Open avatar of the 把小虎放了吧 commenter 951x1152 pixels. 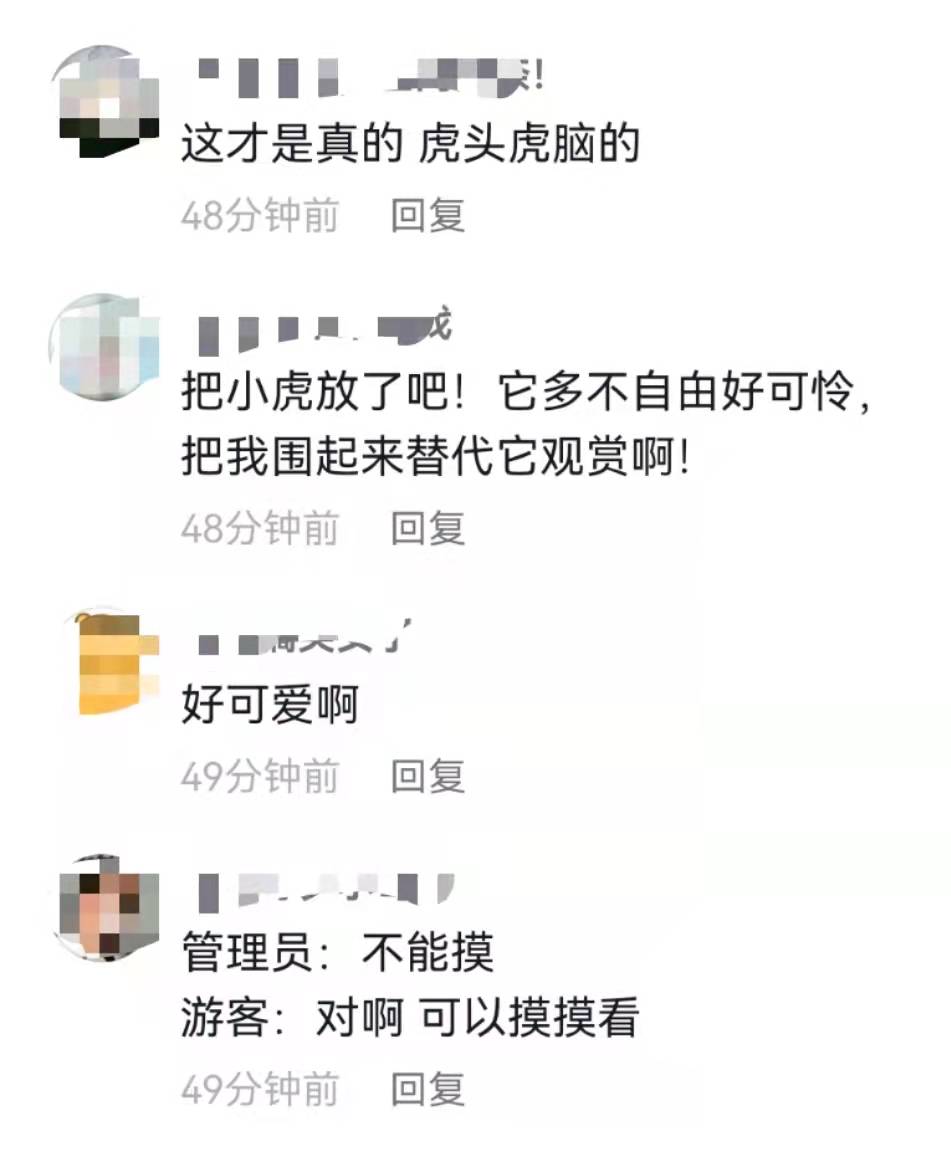coord(104,348)
